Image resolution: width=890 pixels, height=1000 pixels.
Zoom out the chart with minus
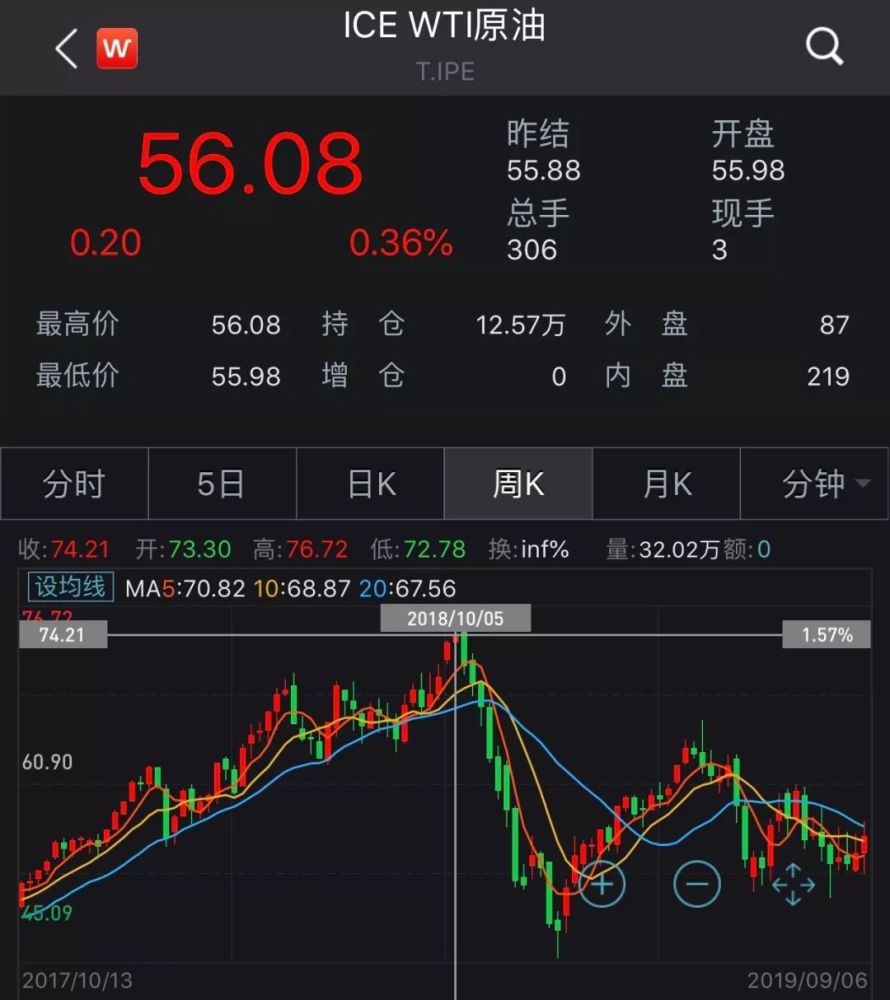[x=697, y=884]
